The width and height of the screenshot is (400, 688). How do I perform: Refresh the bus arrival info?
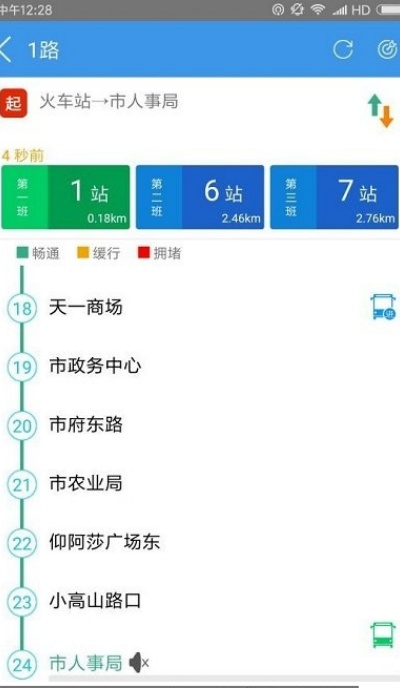(343, 49)
